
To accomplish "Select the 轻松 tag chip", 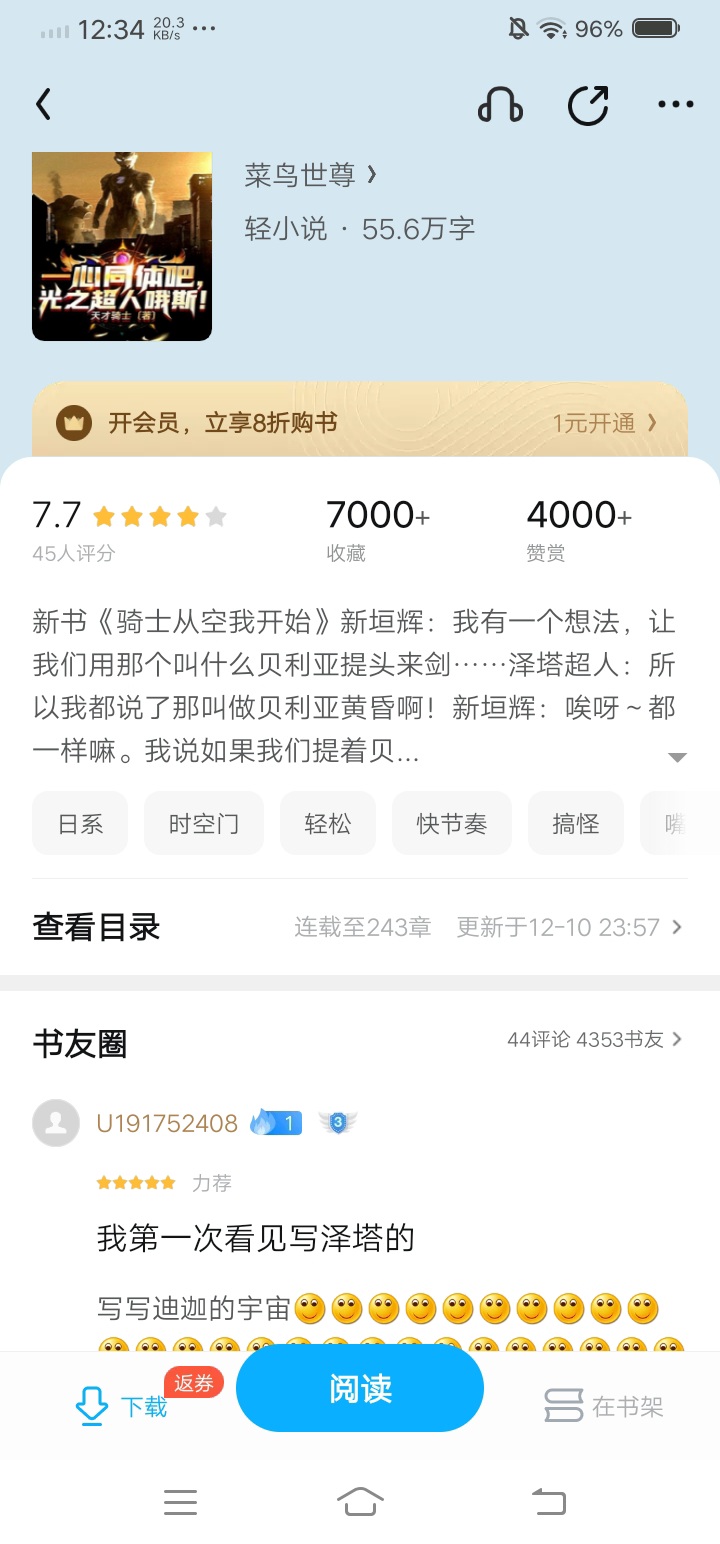I will [328, 823].
